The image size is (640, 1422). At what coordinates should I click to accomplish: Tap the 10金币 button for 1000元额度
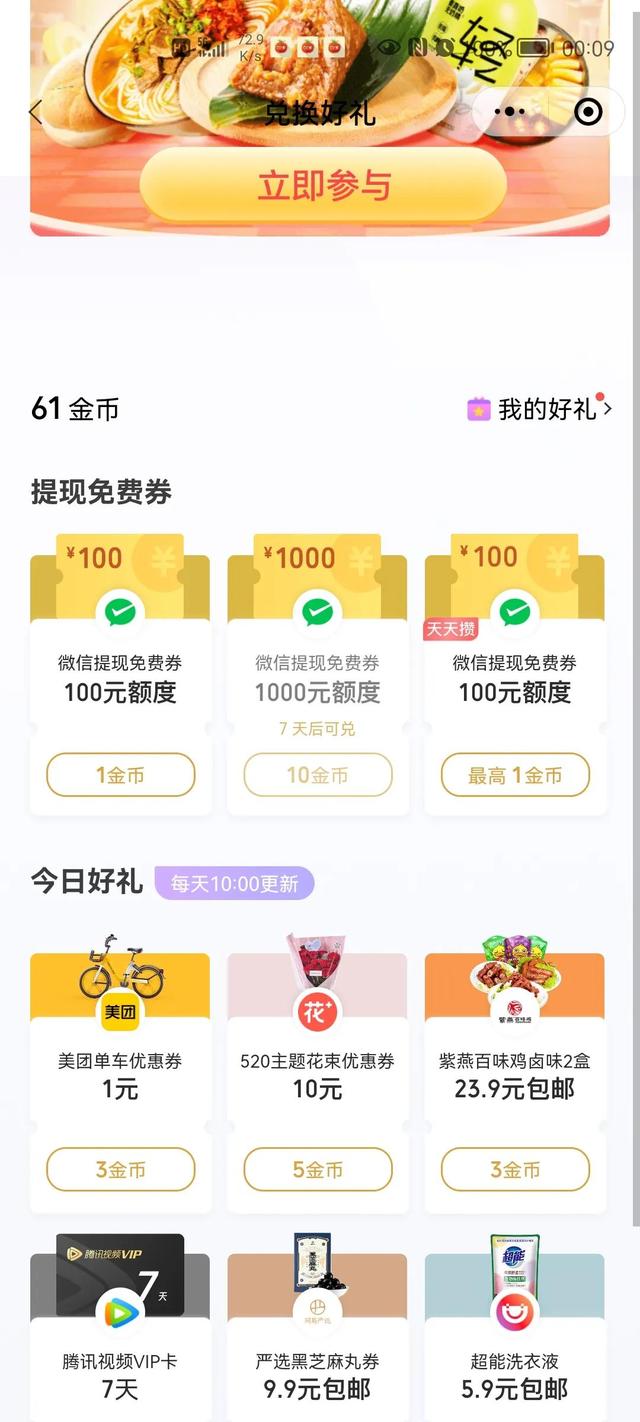[x=318, y=775]
